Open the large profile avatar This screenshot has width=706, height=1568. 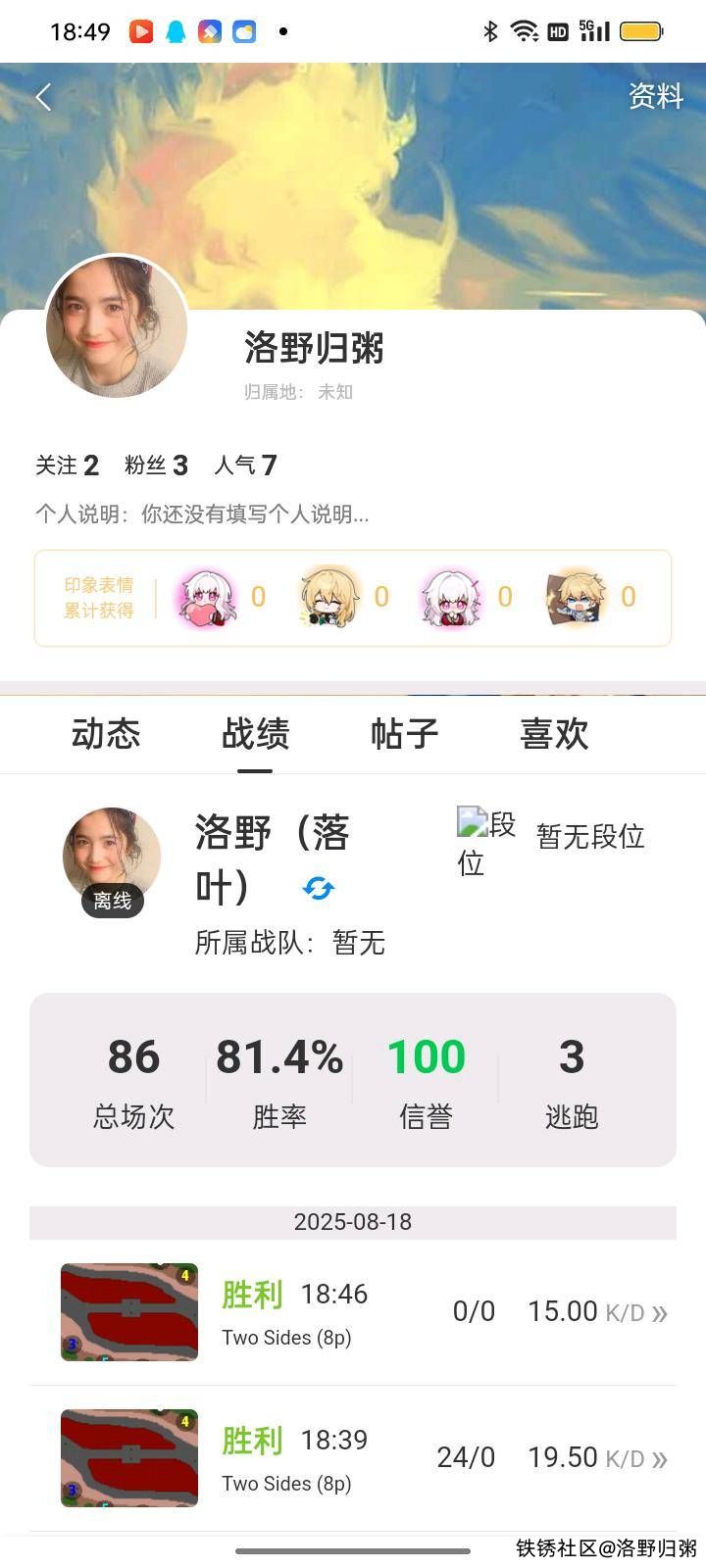tap(117, 327)
